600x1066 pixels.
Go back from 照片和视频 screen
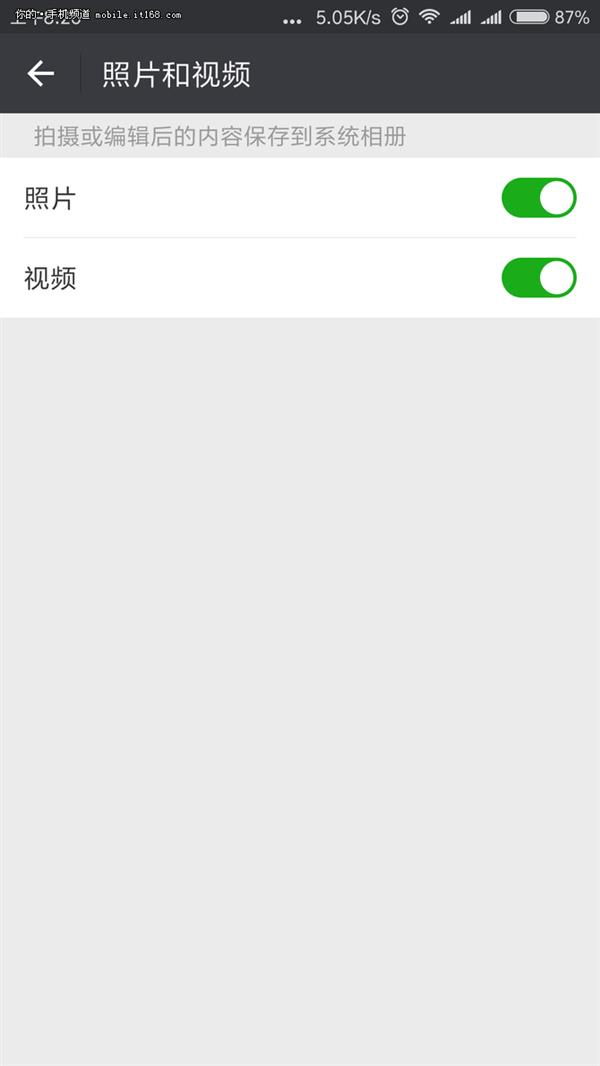pyautogui.click(x=40, y=73)
